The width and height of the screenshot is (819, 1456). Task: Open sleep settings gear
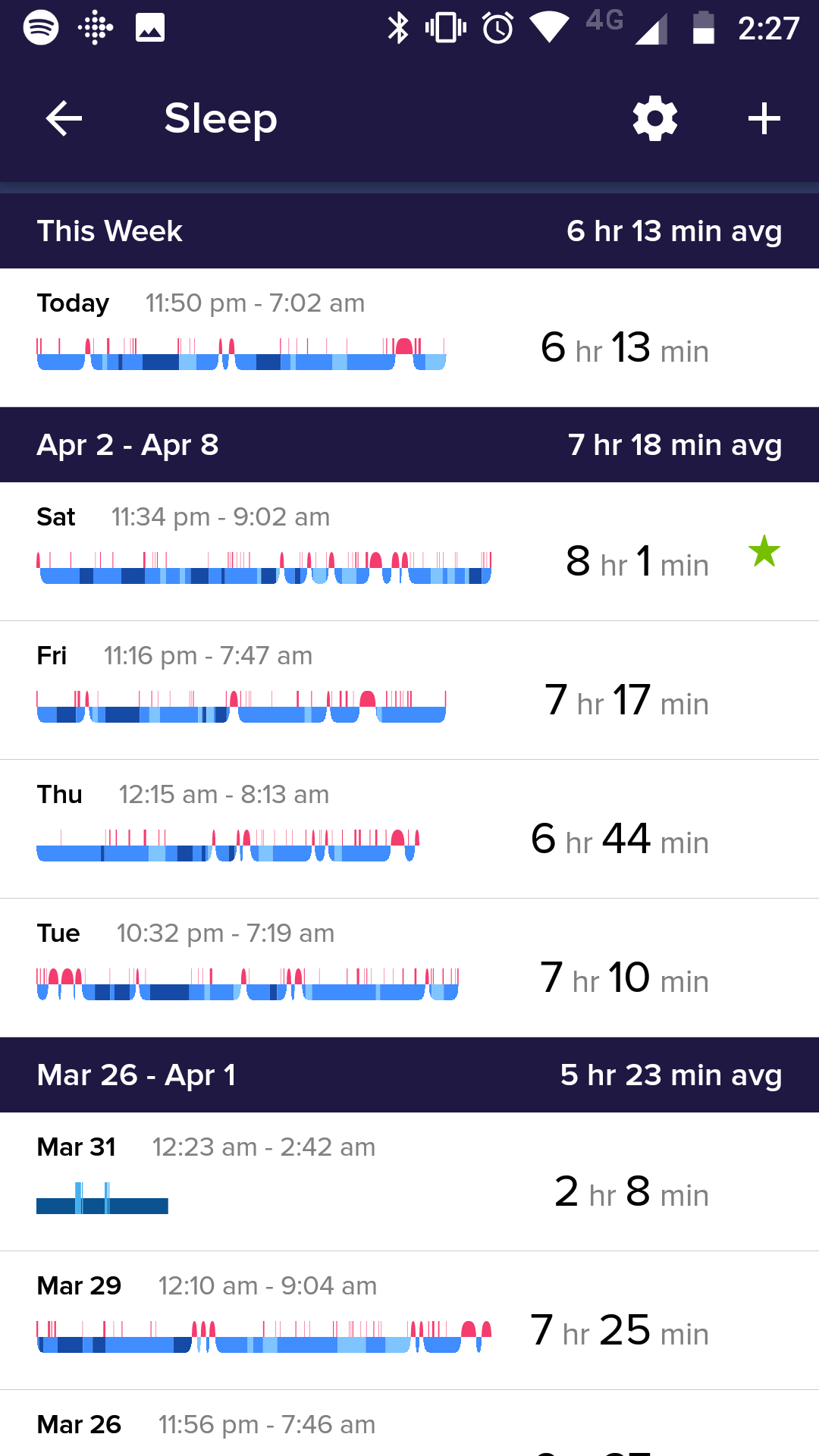(x=655, y=119)
